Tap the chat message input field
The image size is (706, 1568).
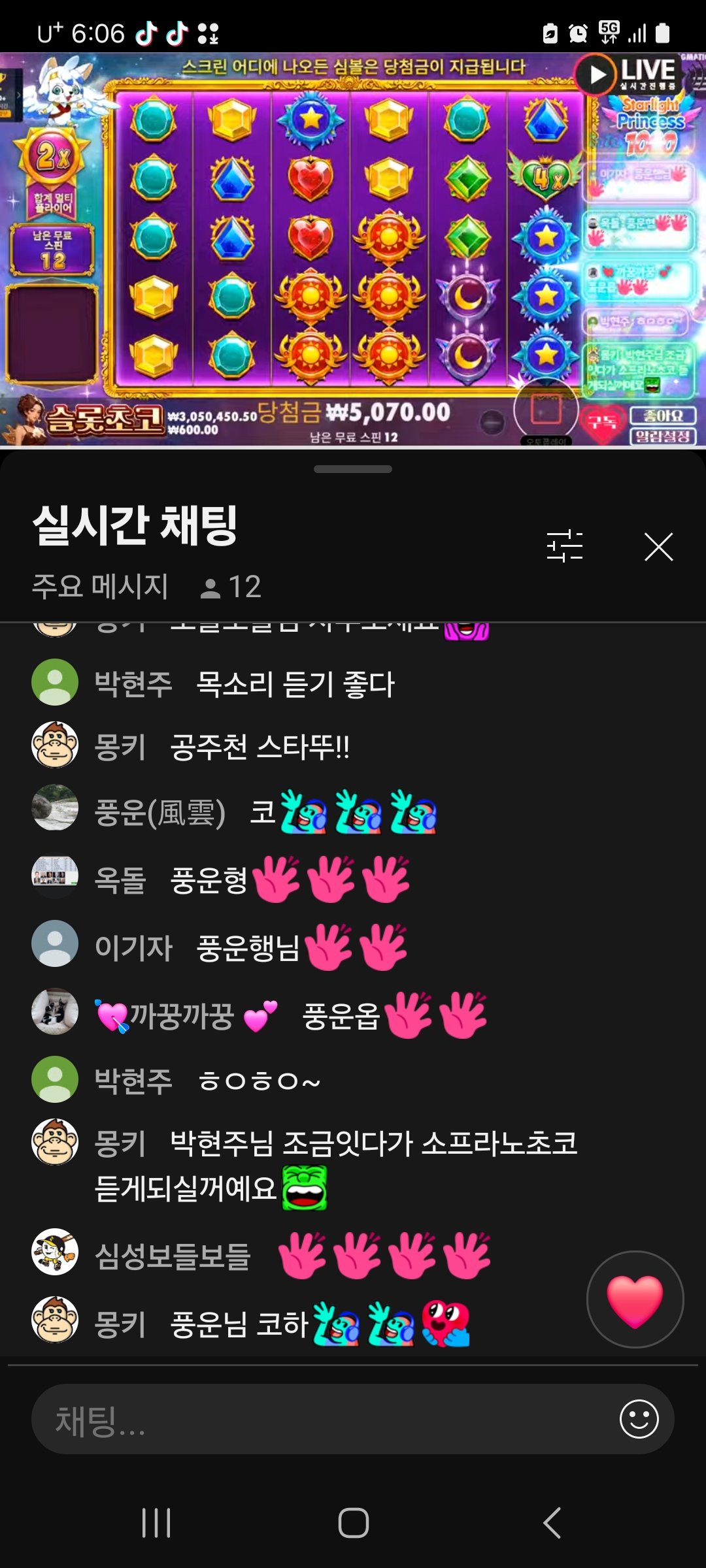320,1419
